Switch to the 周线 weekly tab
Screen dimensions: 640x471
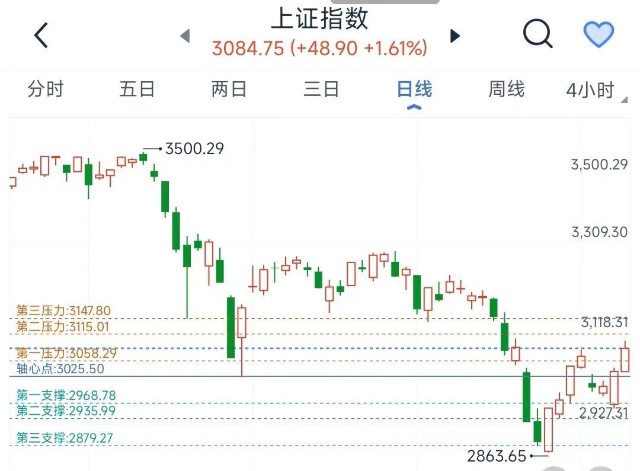pyautogui.click(x=507, y=89)
